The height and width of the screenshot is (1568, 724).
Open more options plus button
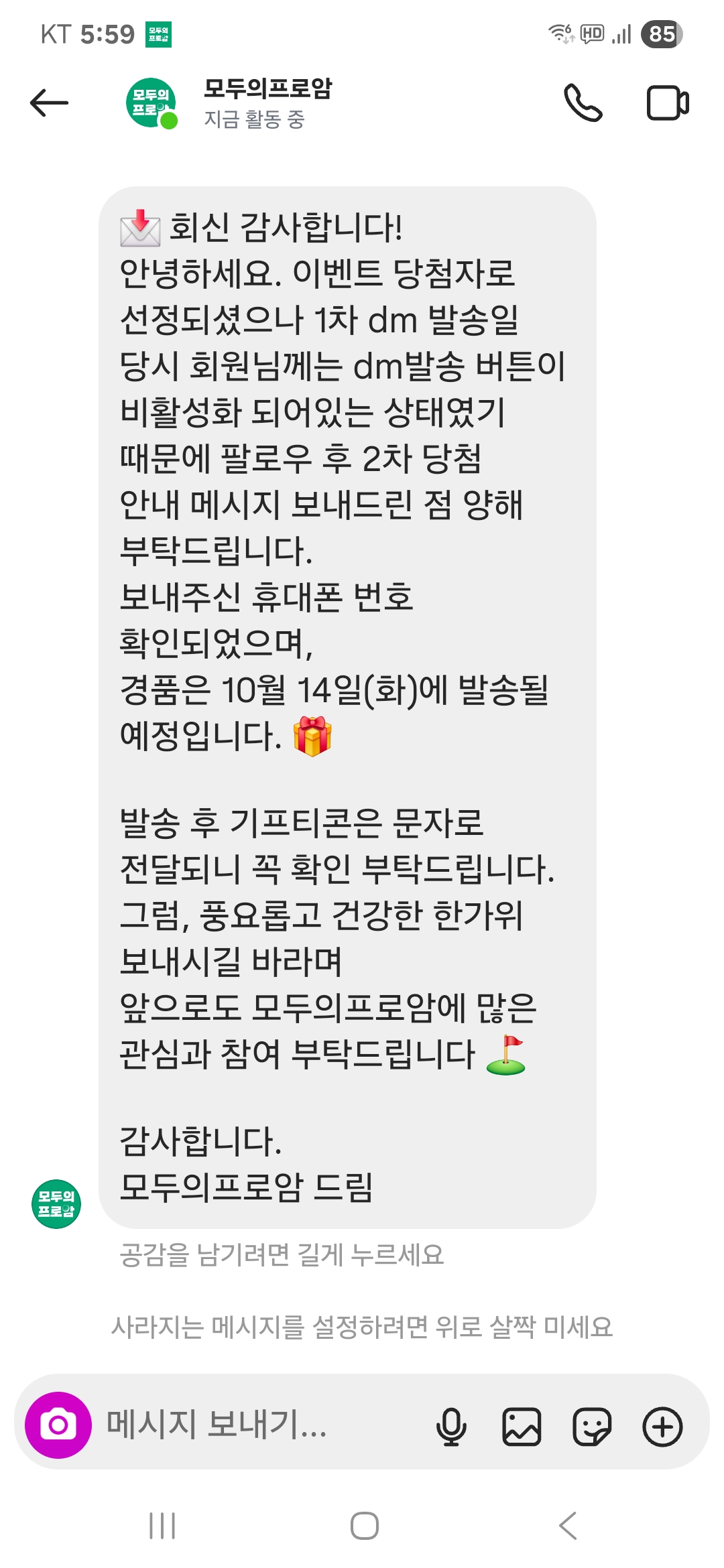(x=662, y=1426)
